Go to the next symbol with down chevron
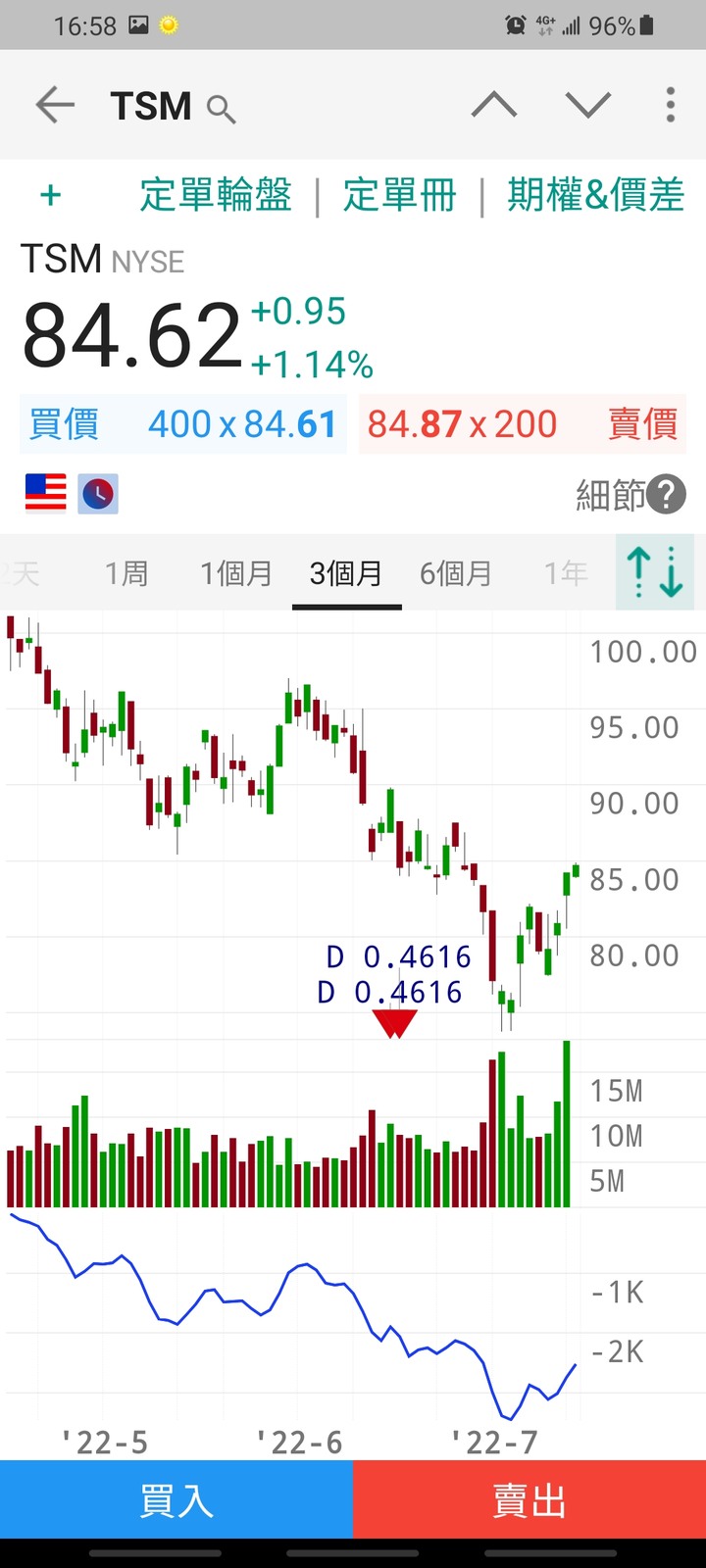This screenshot has width=706, height=1568. click(x=588, y=105)
